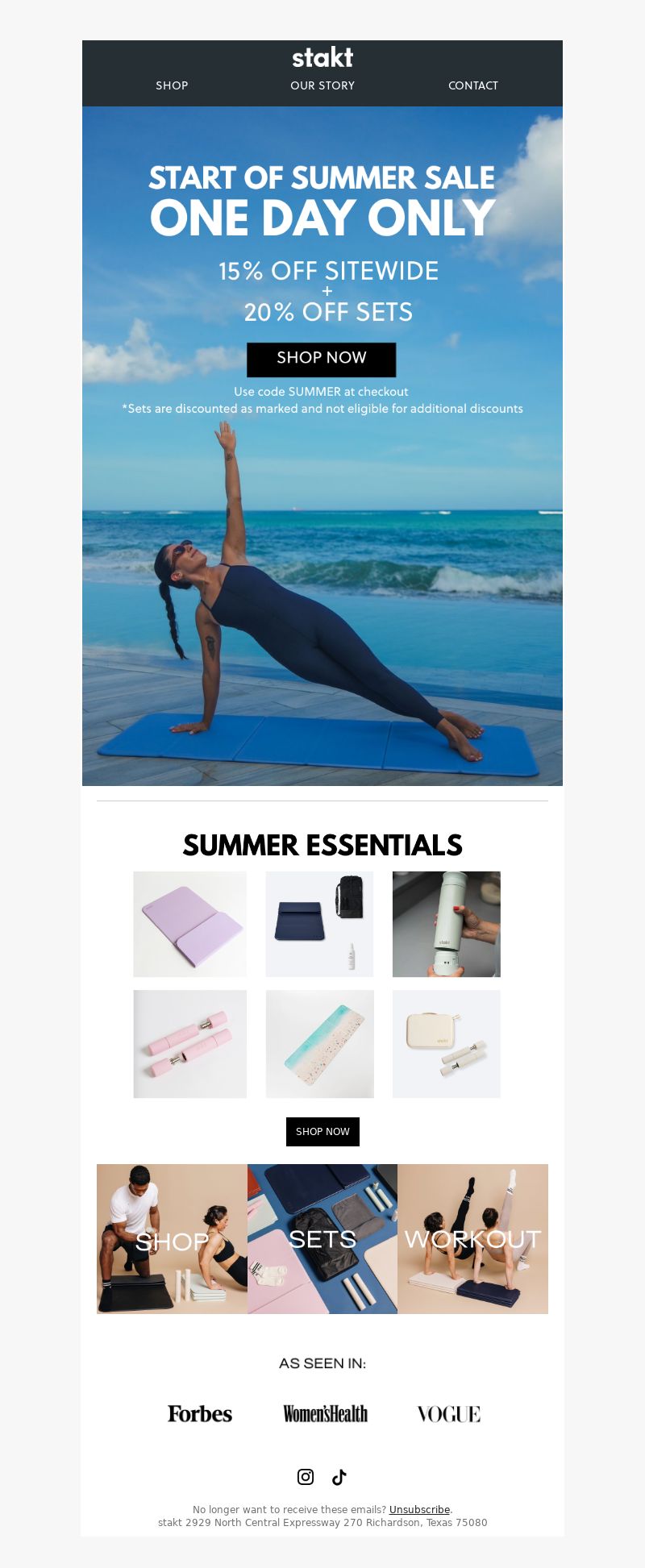
Task: Open the navy mat and bag set tile
Action: tap(320, 924)
